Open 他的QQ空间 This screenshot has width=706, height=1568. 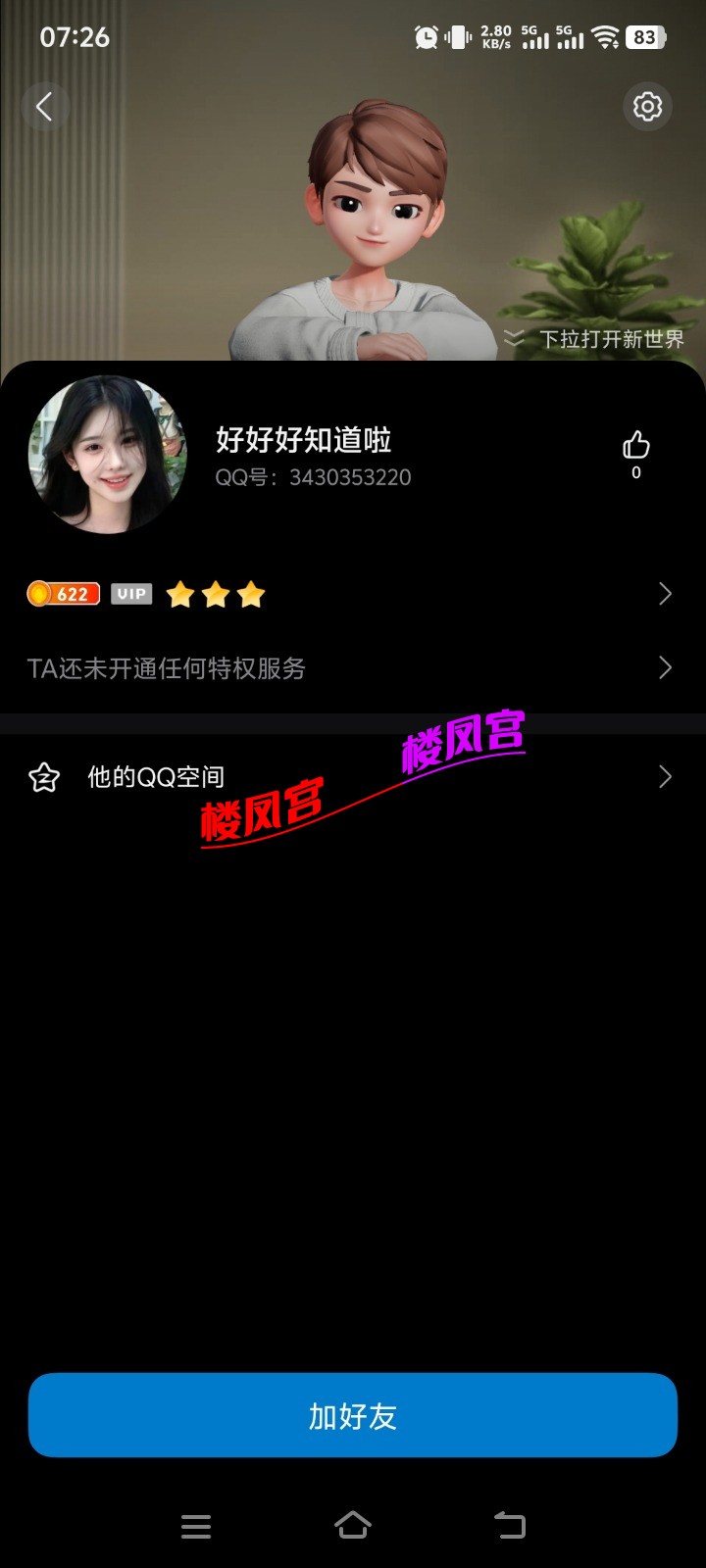click(351, 777)
